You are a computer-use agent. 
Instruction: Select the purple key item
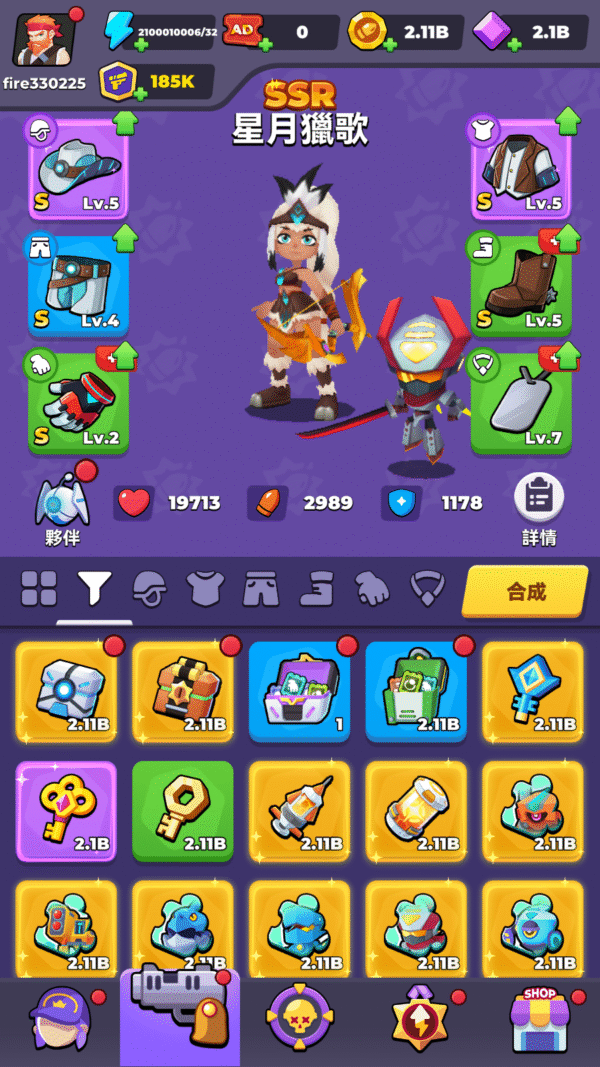click(x=66, y=812)
